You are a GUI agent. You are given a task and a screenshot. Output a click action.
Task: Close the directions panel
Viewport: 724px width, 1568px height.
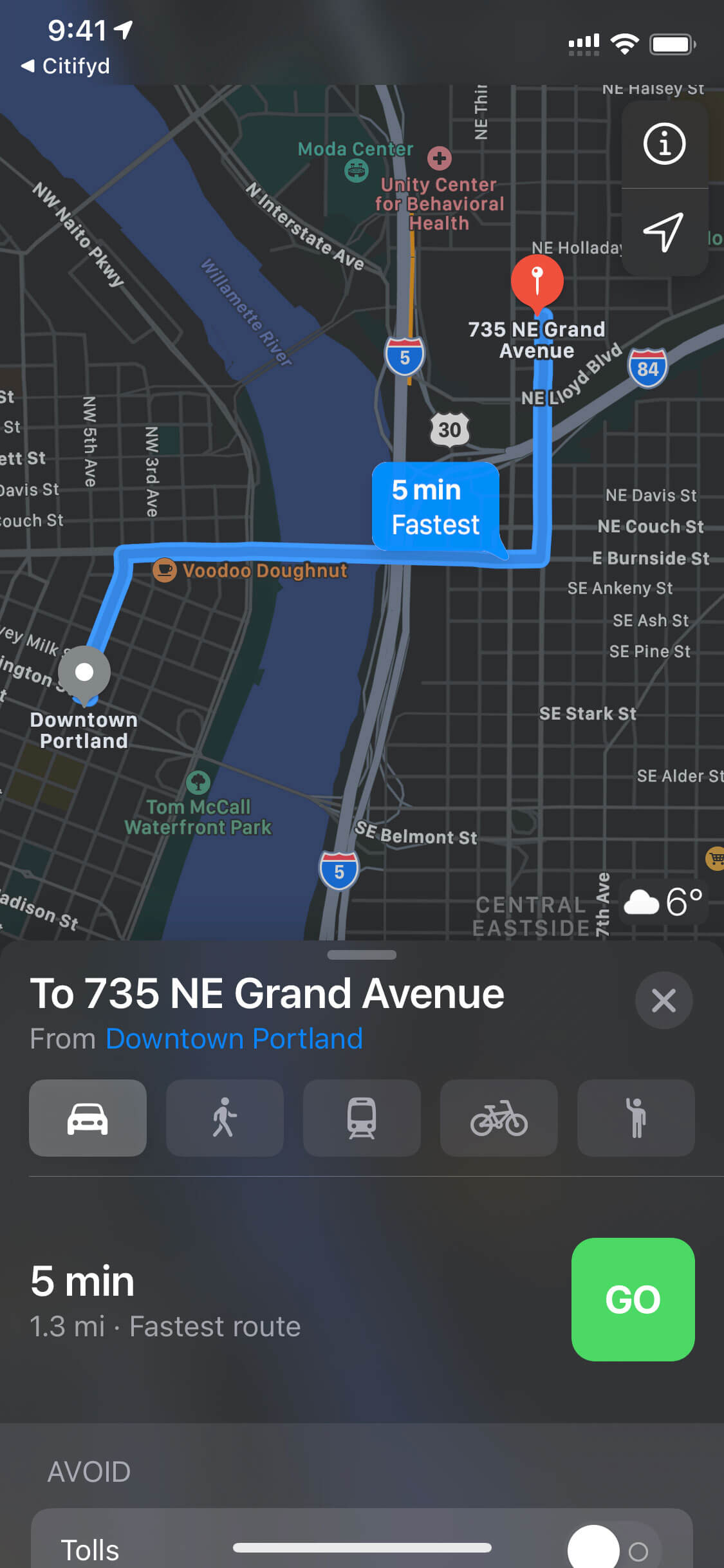point(664,1000)
